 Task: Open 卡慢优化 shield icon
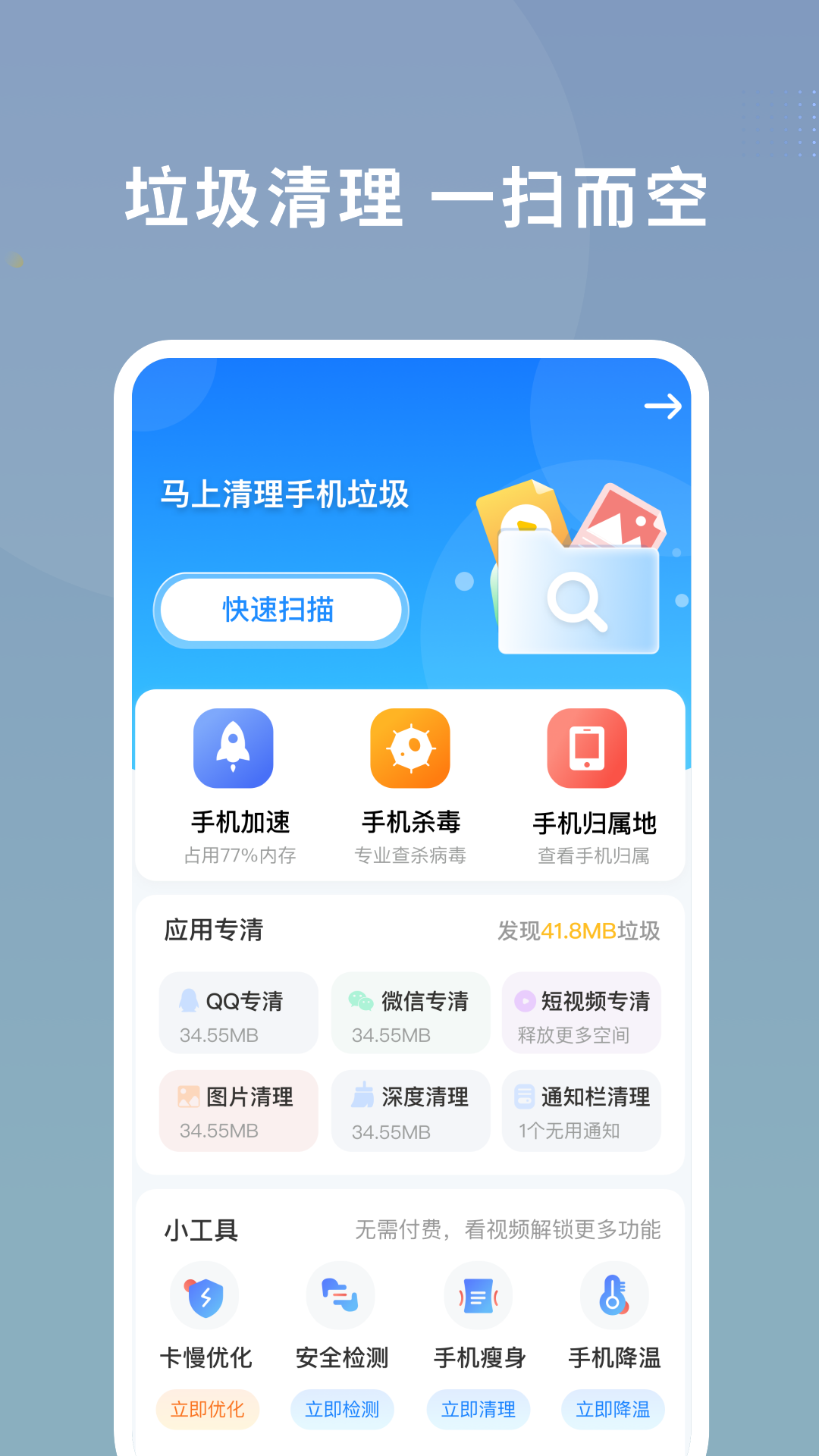point(204,1294)
